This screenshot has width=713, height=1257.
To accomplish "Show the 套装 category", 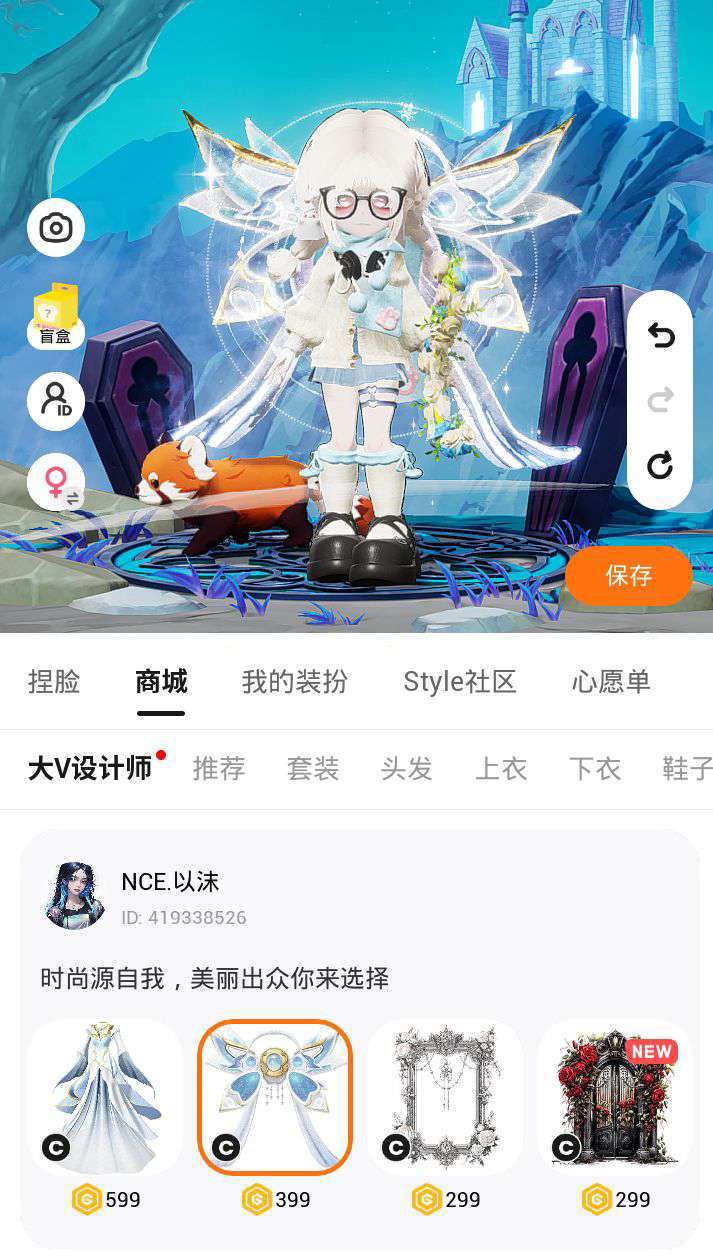I will tap(313, 768).
